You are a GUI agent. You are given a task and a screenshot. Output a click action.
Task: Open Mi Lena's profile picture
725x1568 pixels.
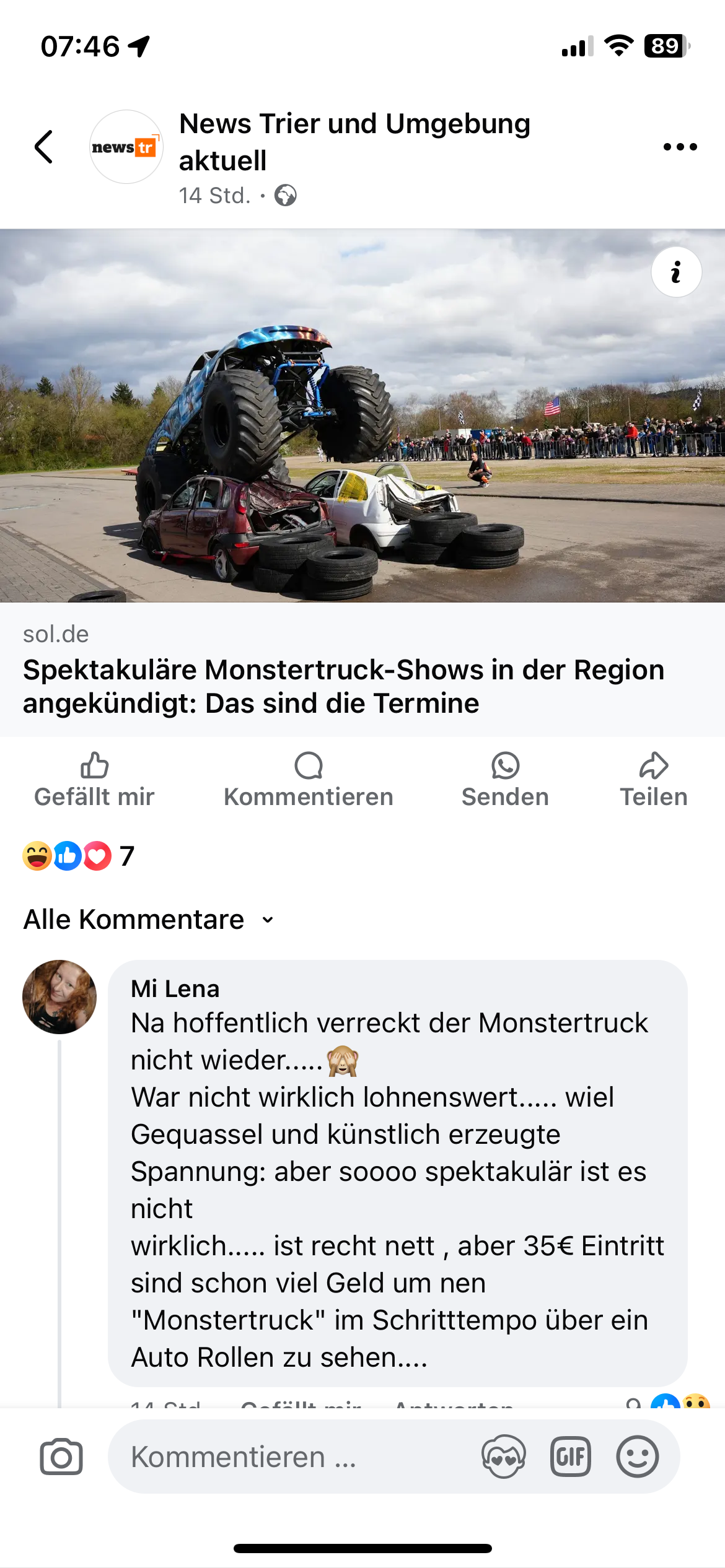(x=59, y=996)
